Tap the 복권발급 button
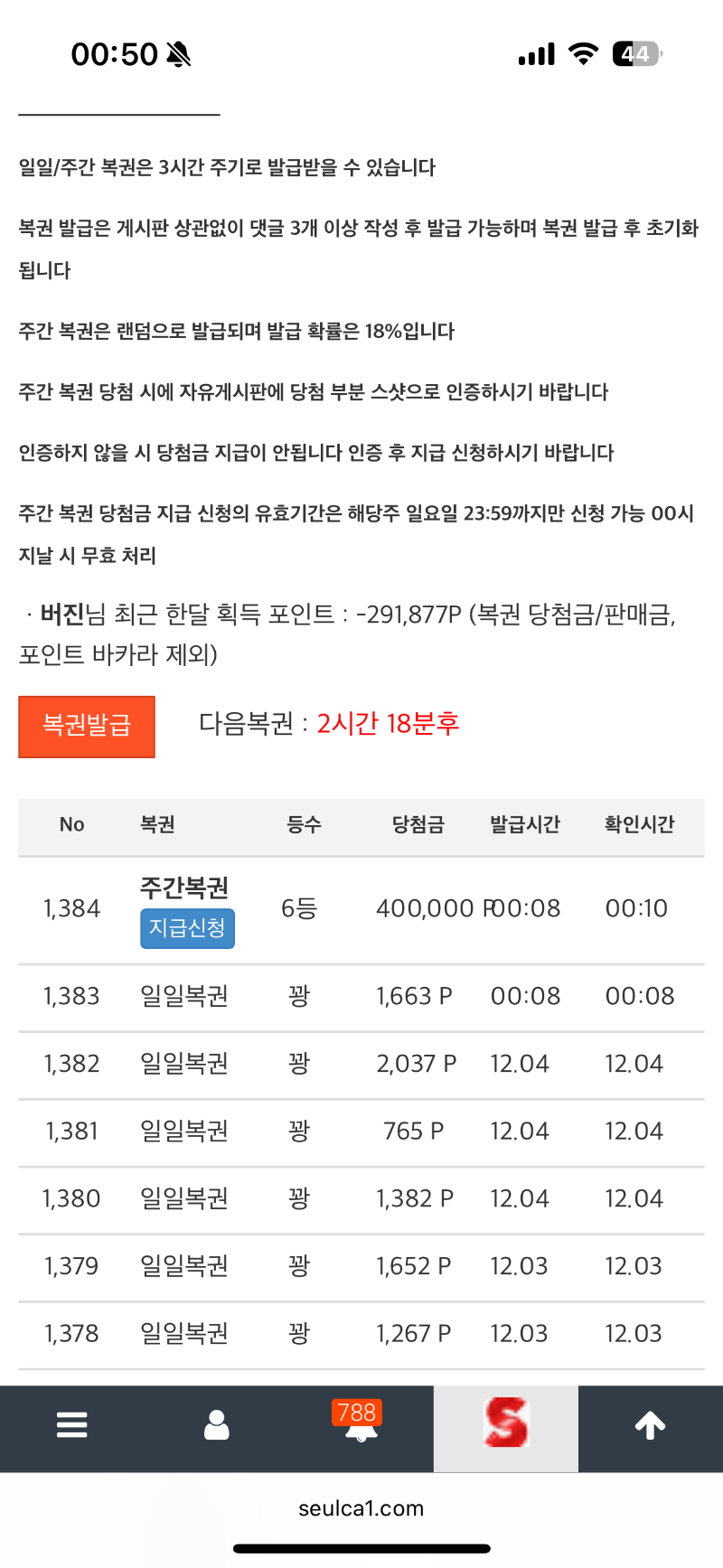This screenshot has width=723, height=1568. tap(87, 726)
